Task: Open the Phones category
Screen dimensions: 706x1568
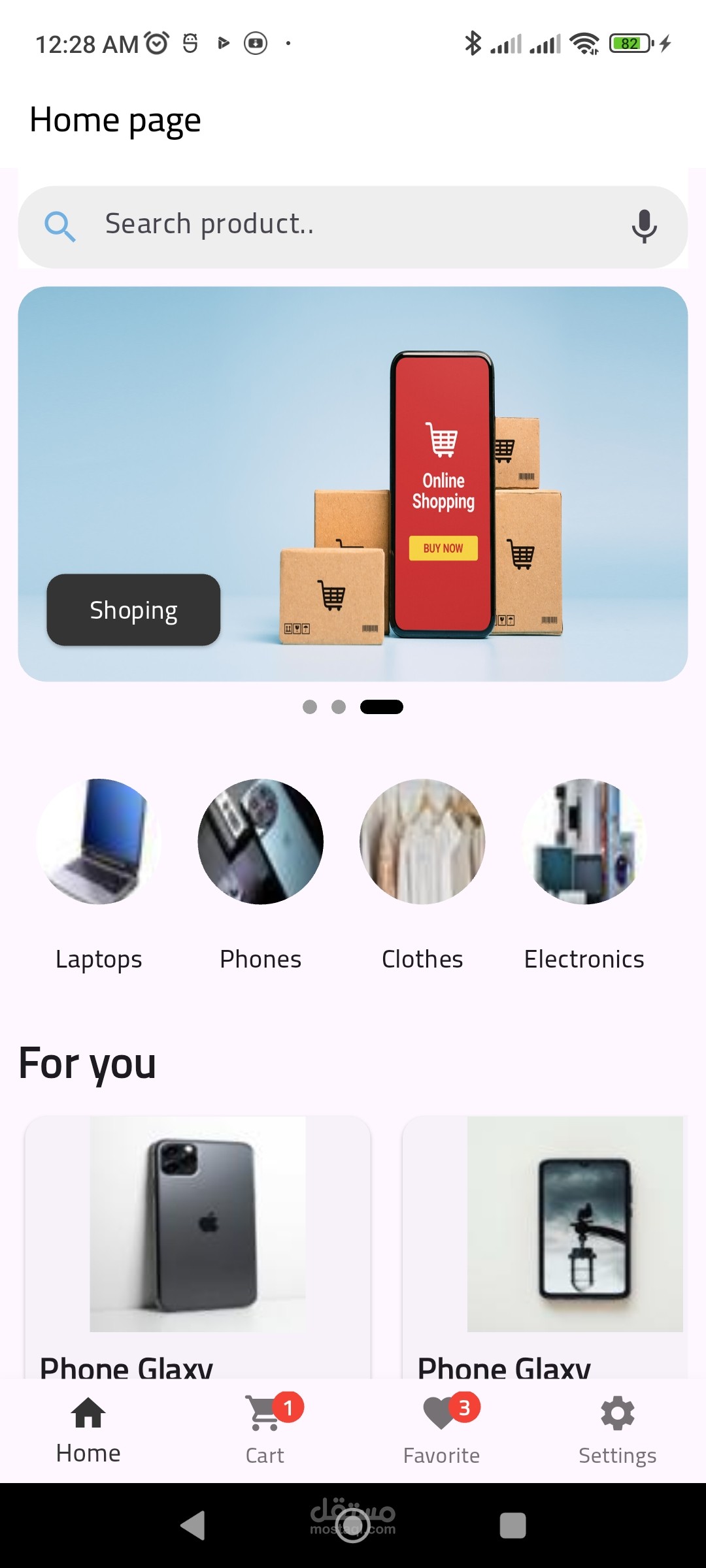Action: [x=260, y=874]
